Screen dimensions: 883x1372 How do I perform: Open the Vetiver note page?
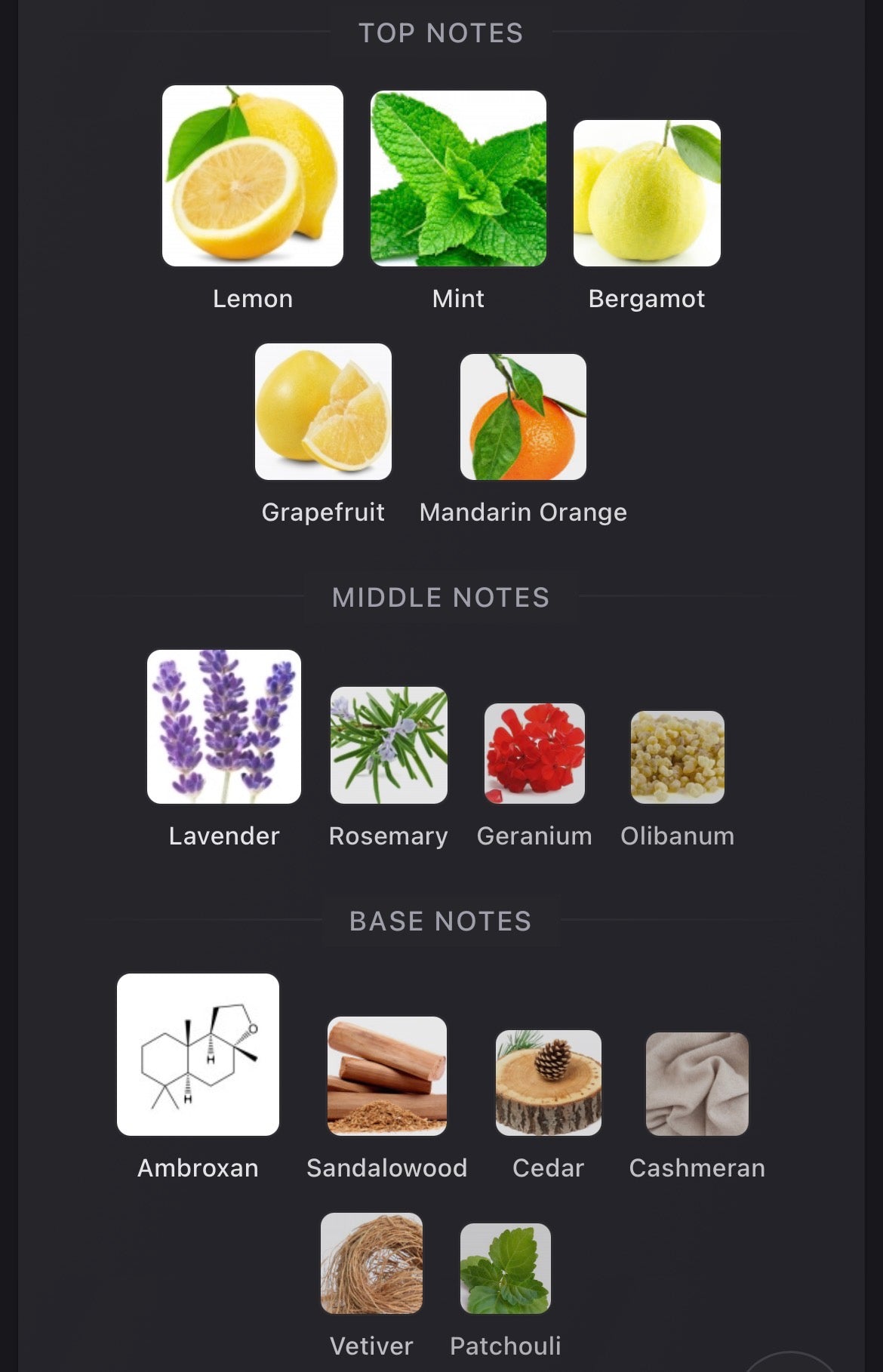click(x=371, y=1263)
